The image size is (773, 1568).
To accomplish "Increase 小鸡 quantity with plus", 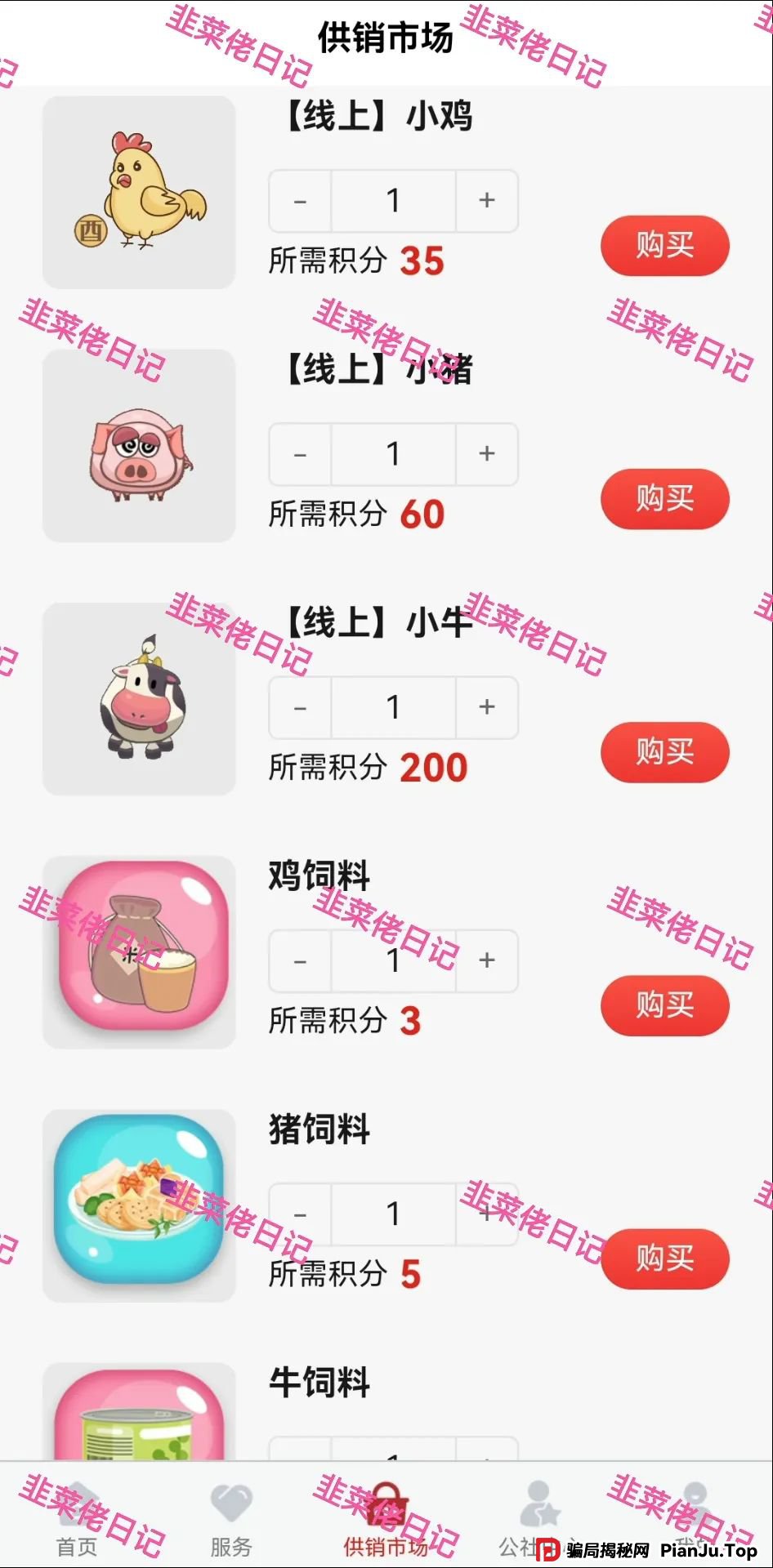I will coord(487,201).
